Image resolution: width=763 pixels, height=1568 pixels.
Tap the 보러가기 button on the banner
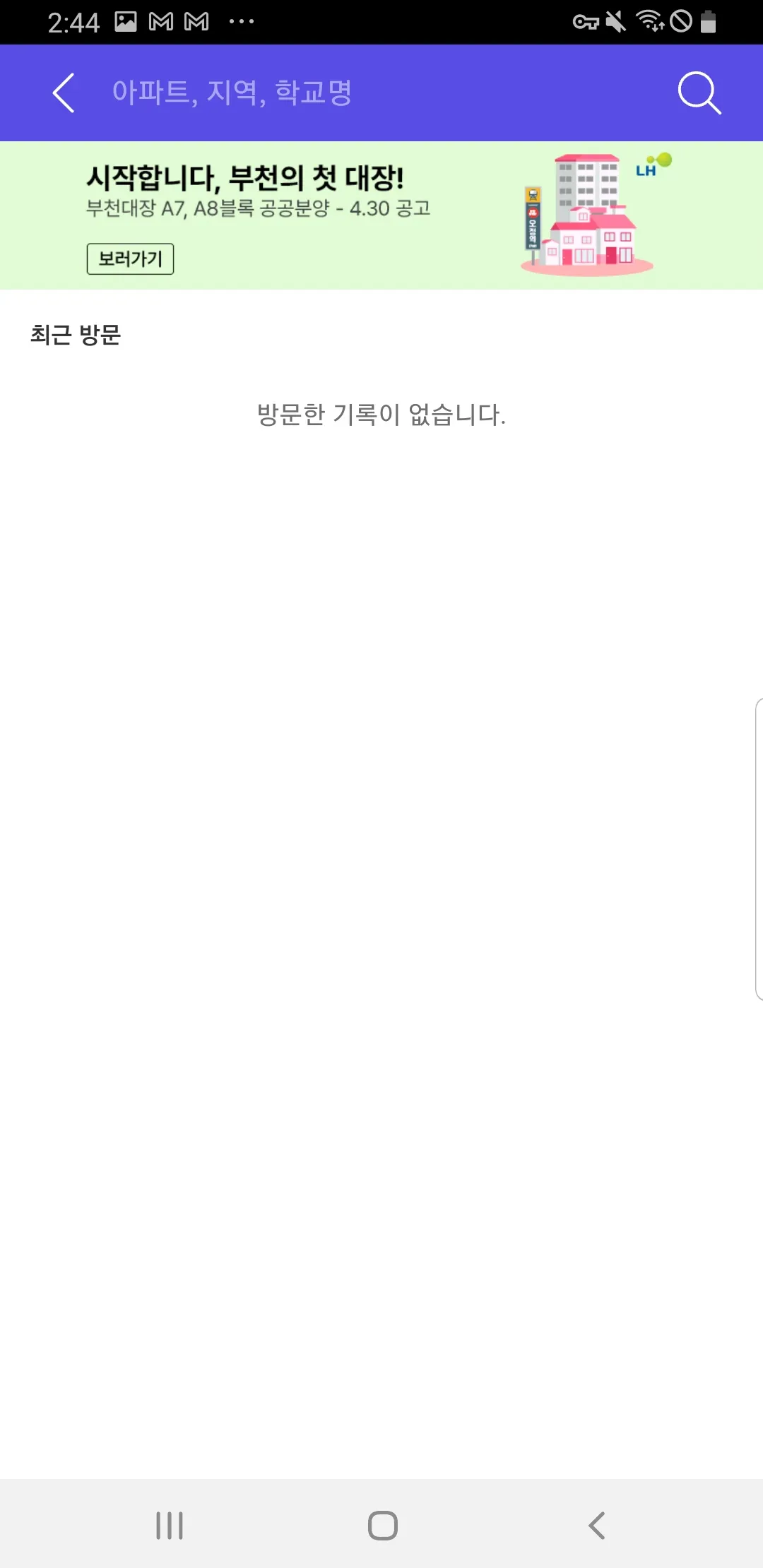point(130,259)
